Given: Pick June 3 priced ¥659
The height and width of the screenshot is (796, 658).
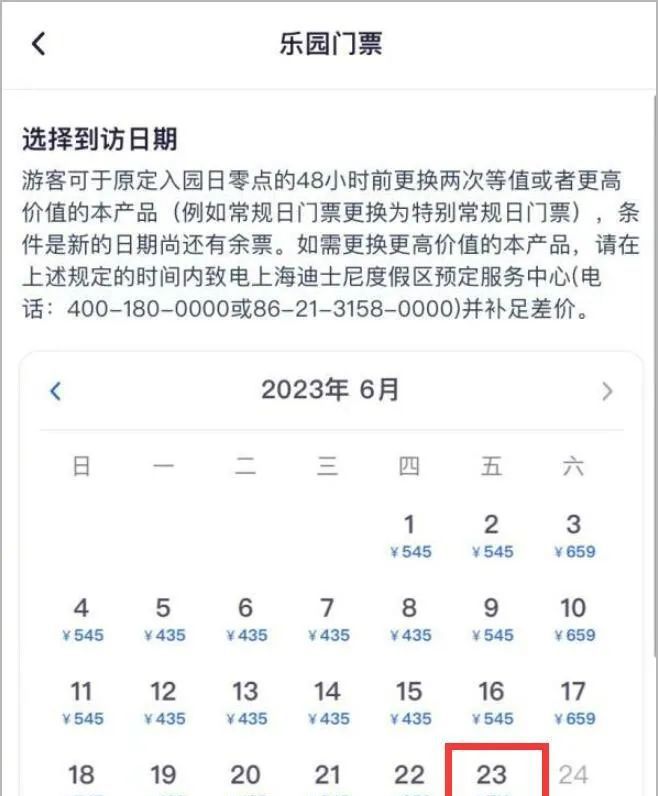Looking at the screenshot, I should pyautogui.click(x=573, y=535).
